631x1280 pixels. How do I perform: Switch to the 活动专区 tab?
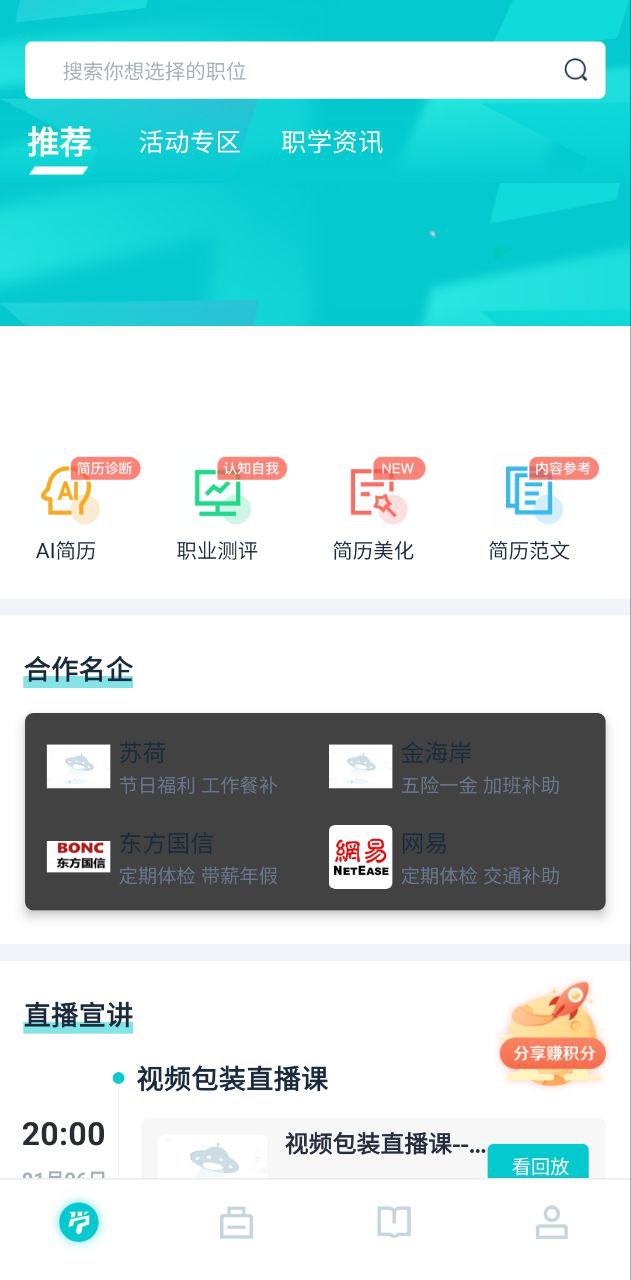click(x=190, y=142)
